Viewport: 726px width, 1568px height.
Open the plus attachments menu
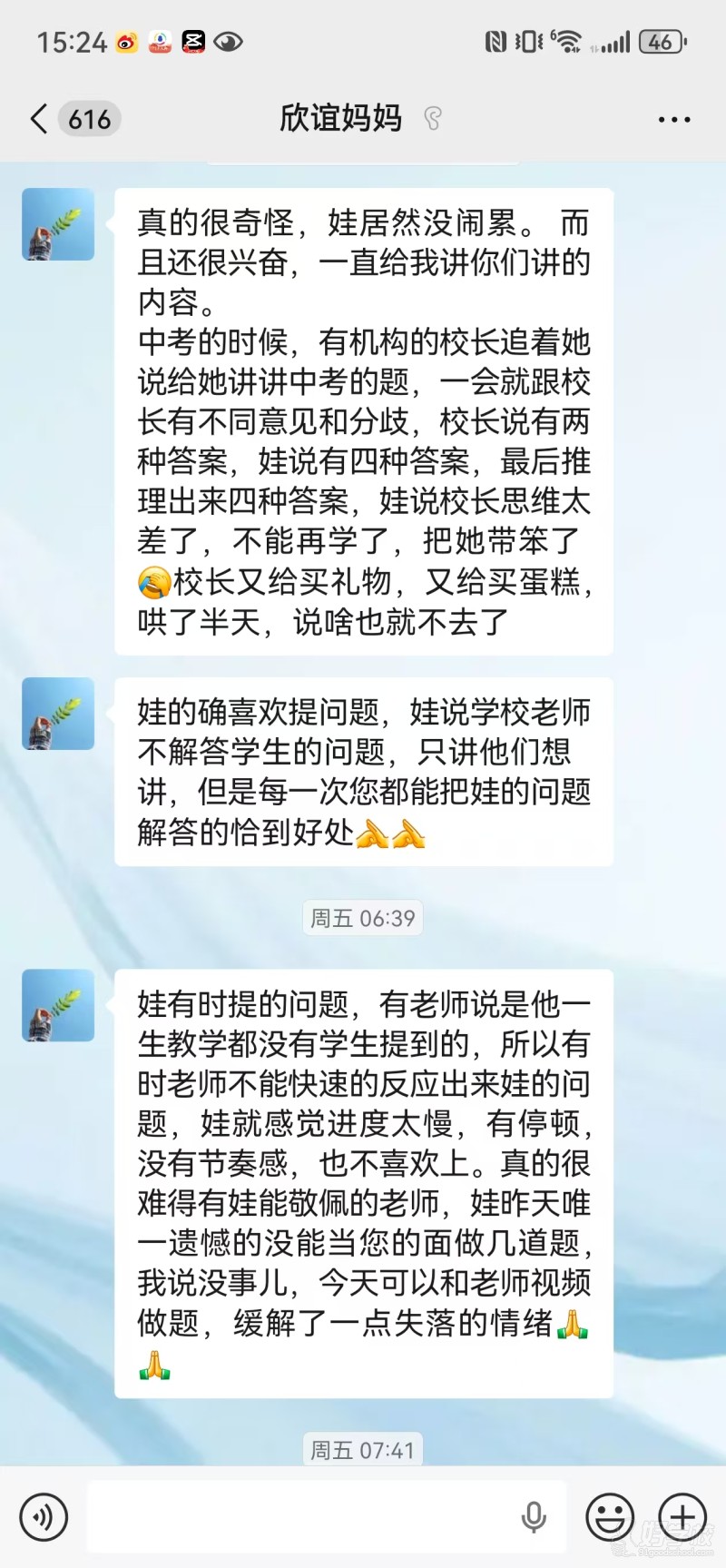point(682,1516)
